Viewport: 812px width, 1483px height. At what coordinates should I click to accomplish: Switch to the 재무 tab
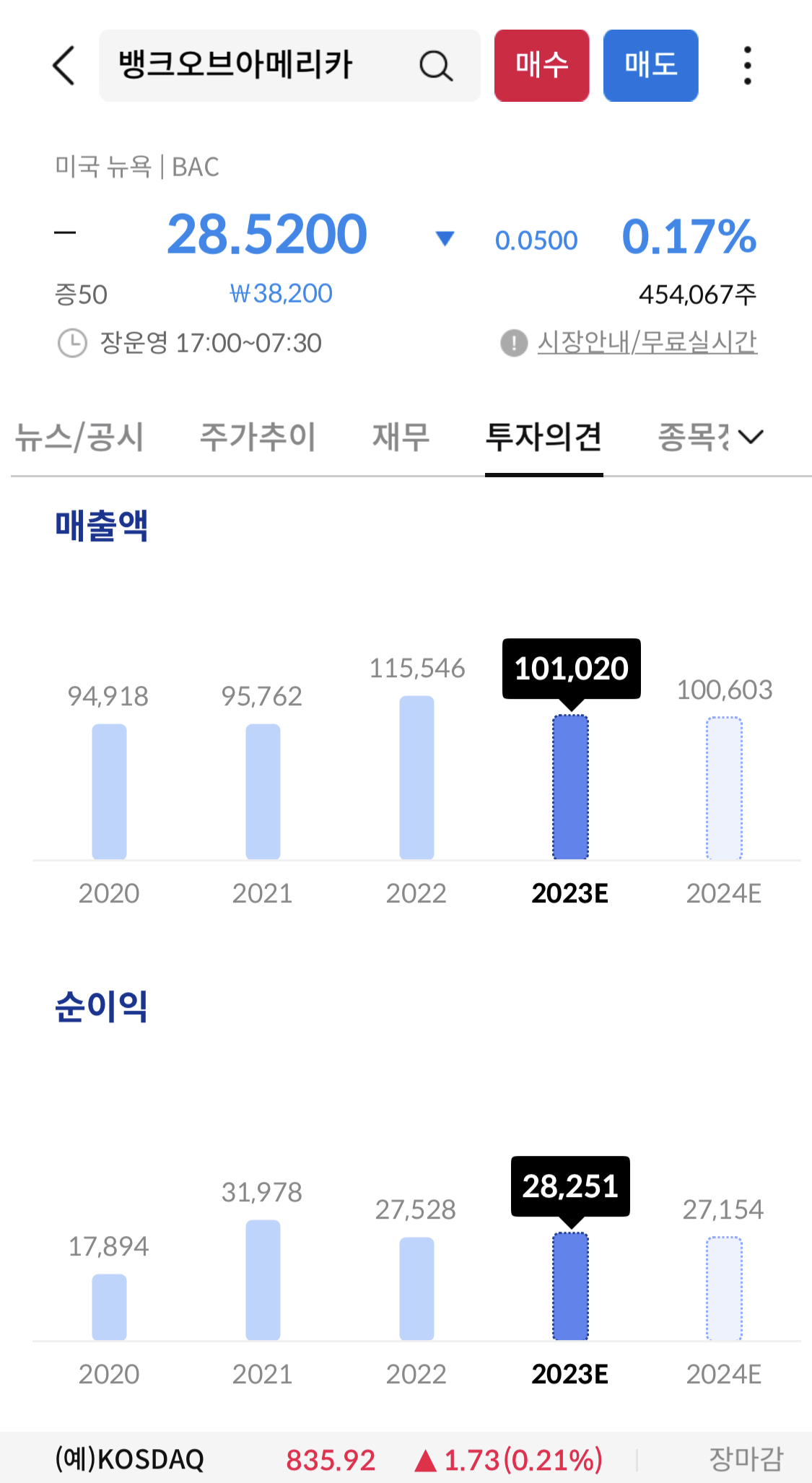(401, 436)
